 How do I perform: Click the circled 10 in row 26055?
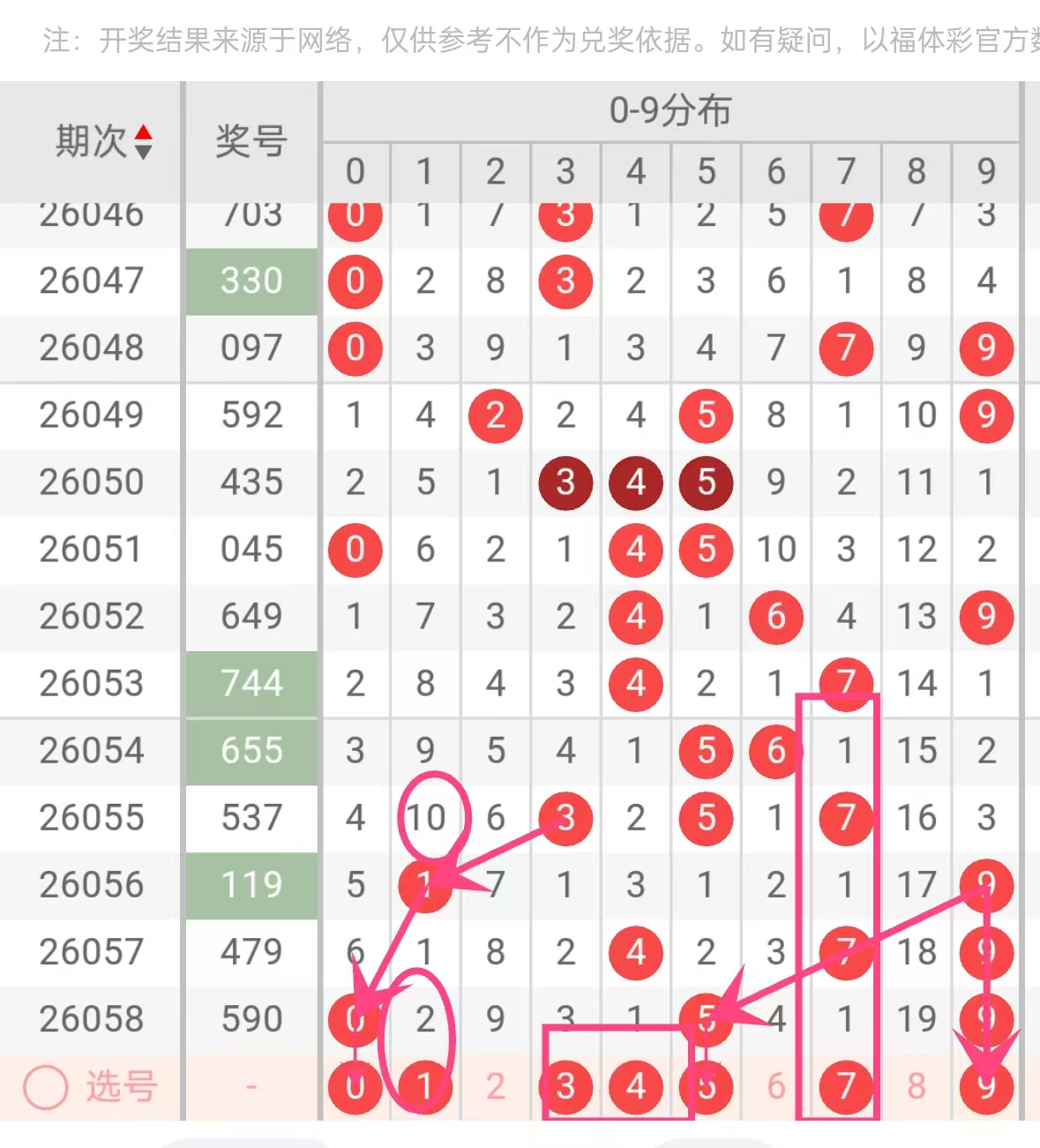click(x=428, y=818)
